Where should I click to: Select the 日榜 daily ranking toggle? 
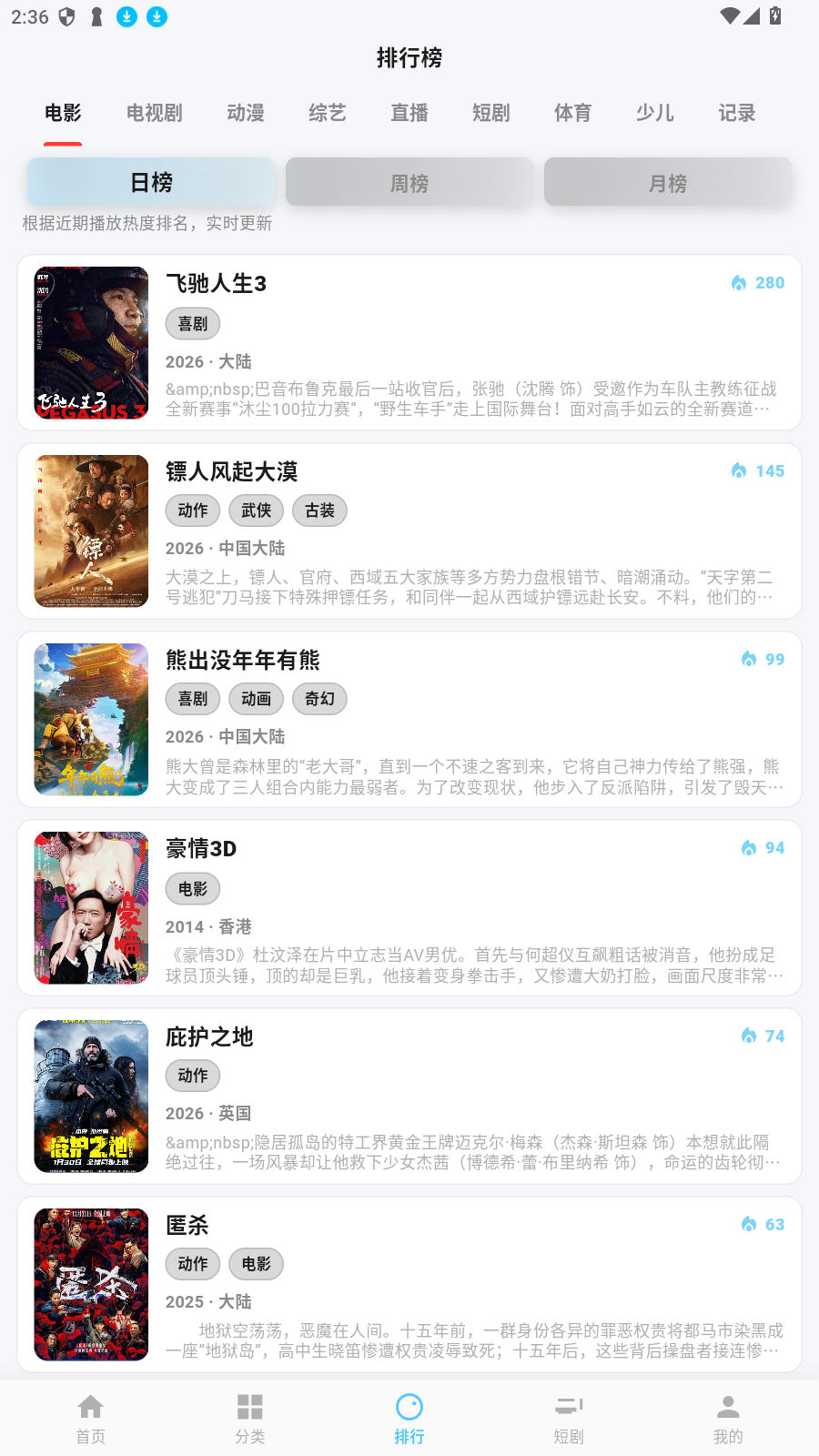[x=151, y=181]
